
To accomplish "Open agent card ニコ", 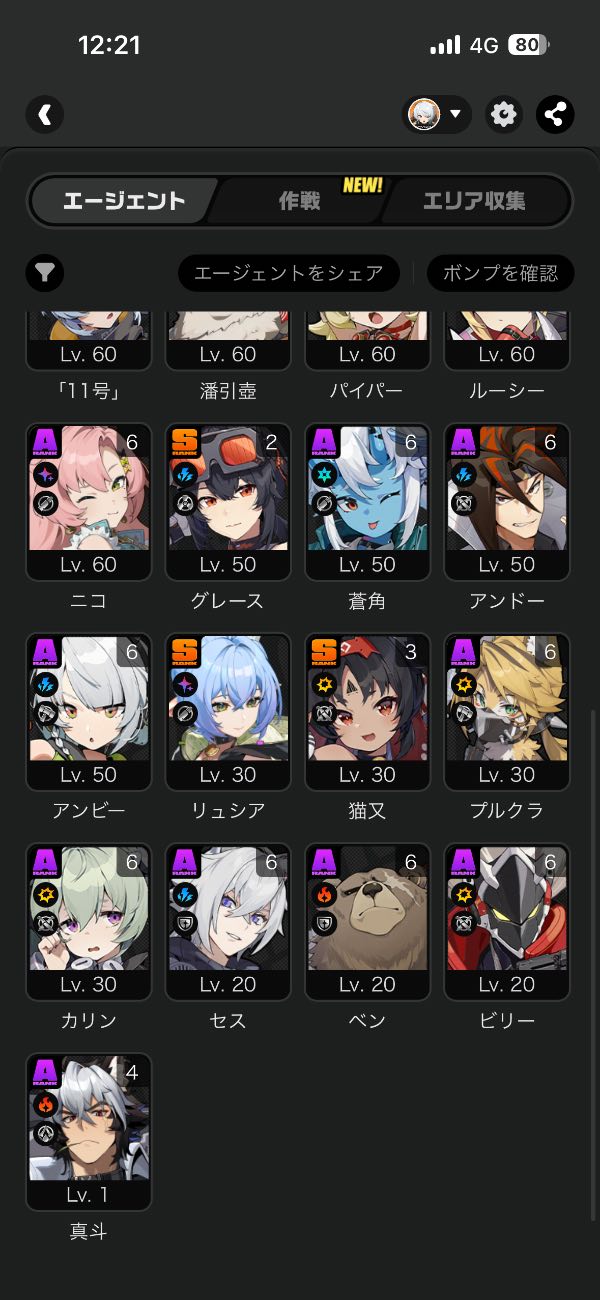I will 89,502.
